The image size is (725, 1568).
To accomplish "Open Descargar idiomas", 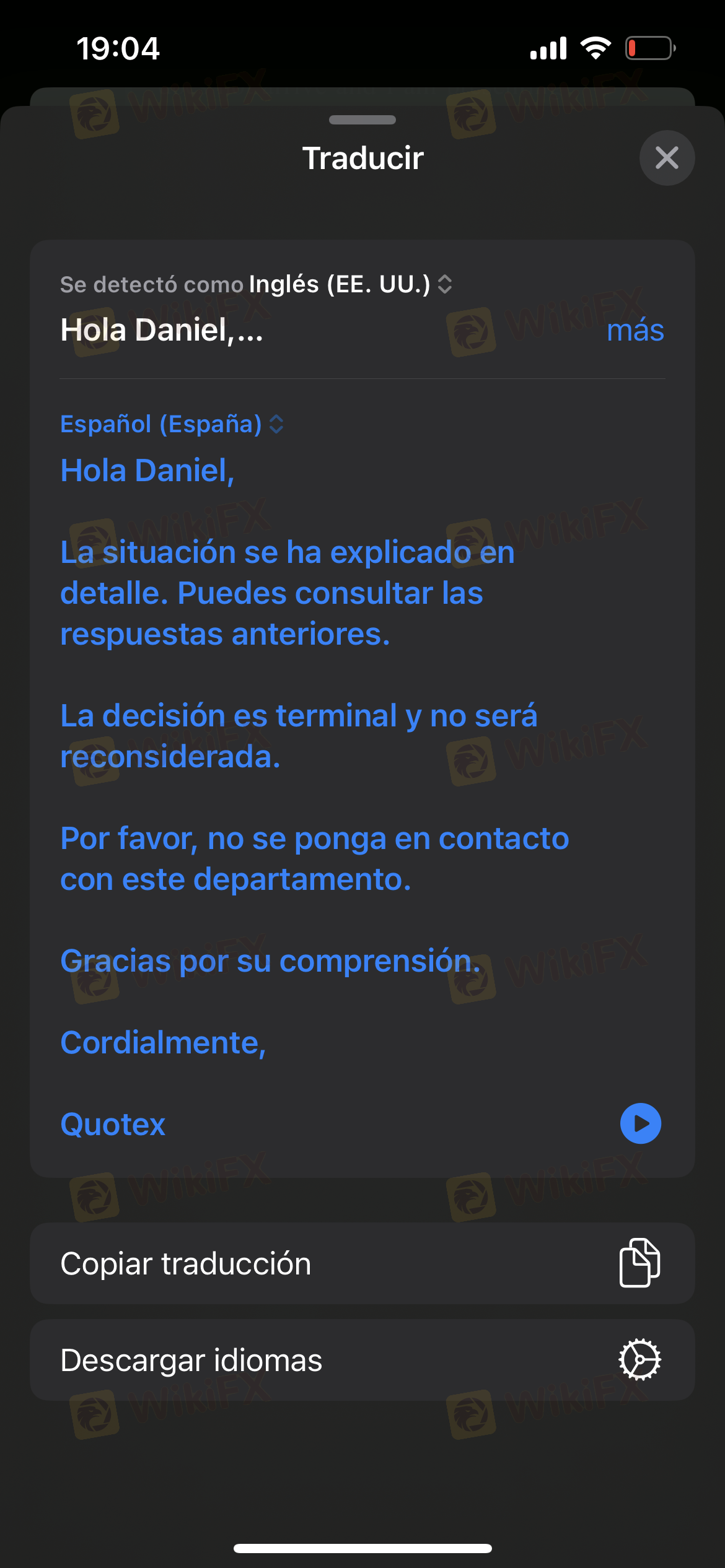I will tap(362, 1360).
